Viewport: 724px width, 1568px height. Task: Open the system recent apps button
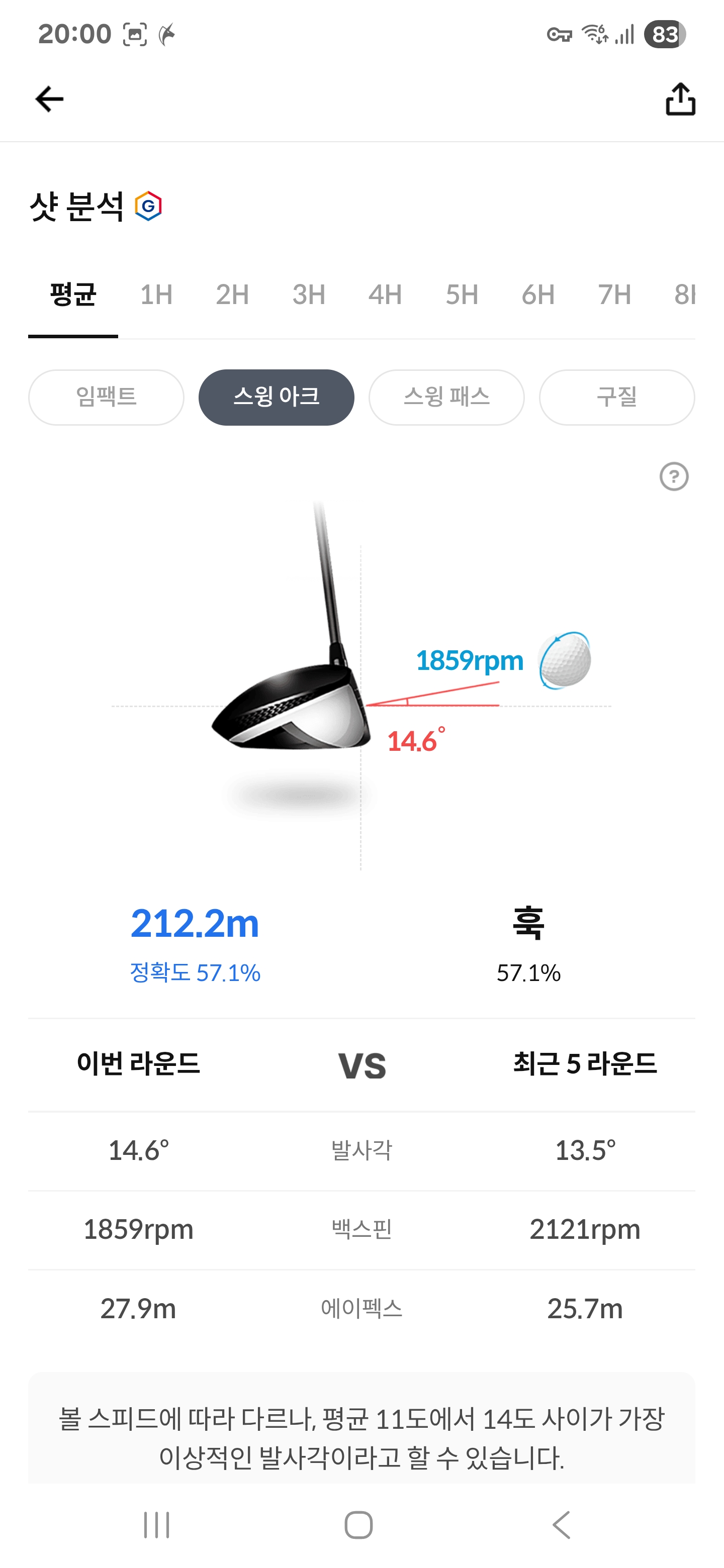pos(156,1525)
